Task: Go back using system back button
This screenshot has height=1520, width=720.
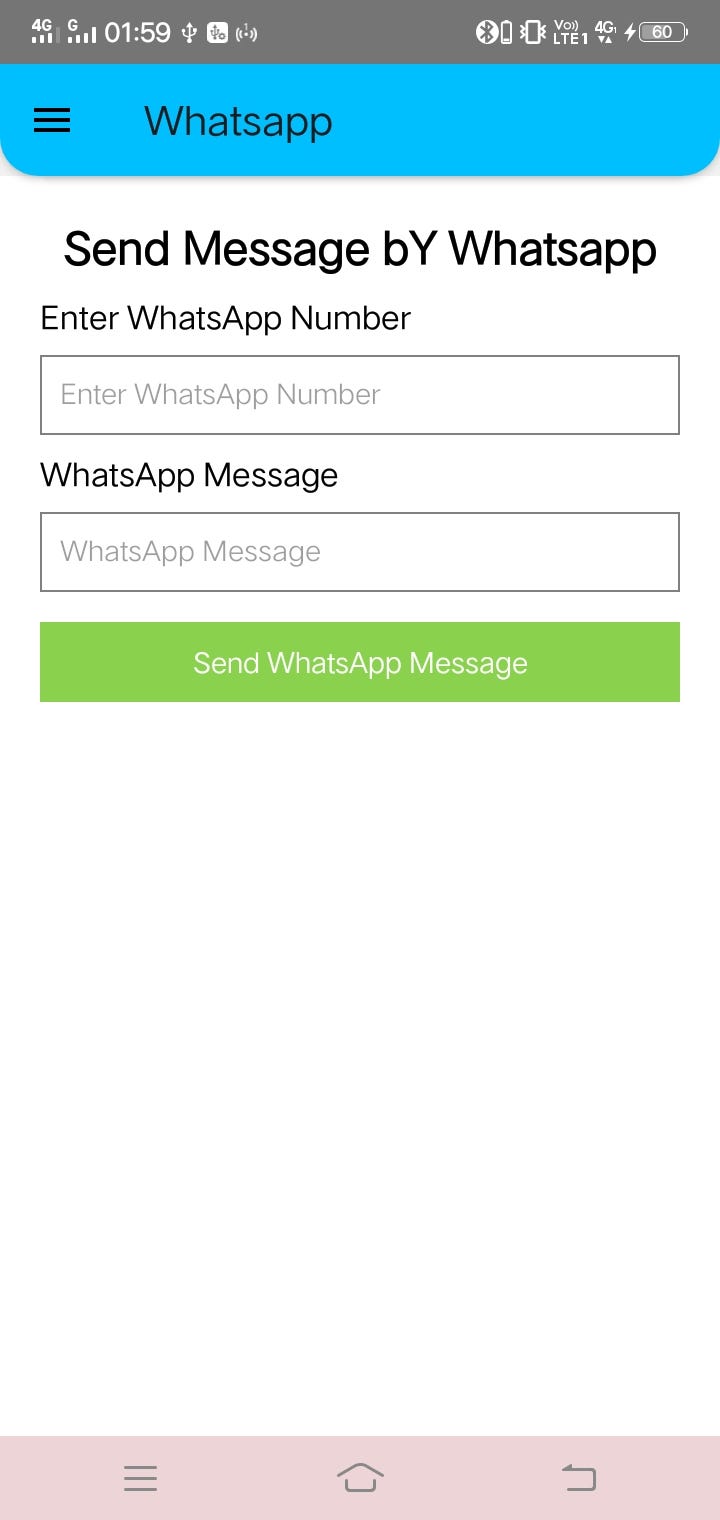Action: tap(579, 1477)
